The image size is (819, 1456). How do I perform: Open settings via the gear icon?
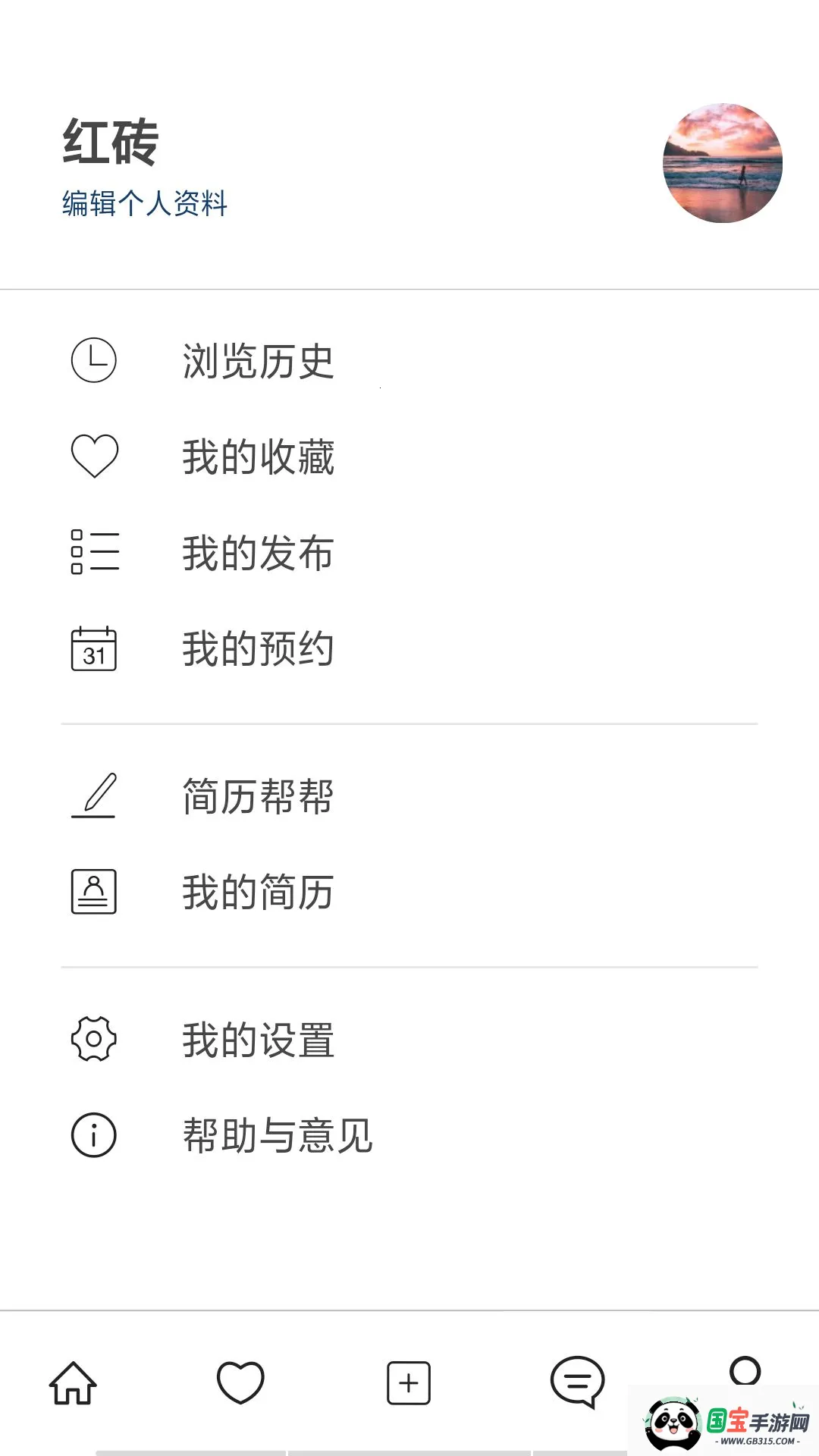coord(93,1040)
